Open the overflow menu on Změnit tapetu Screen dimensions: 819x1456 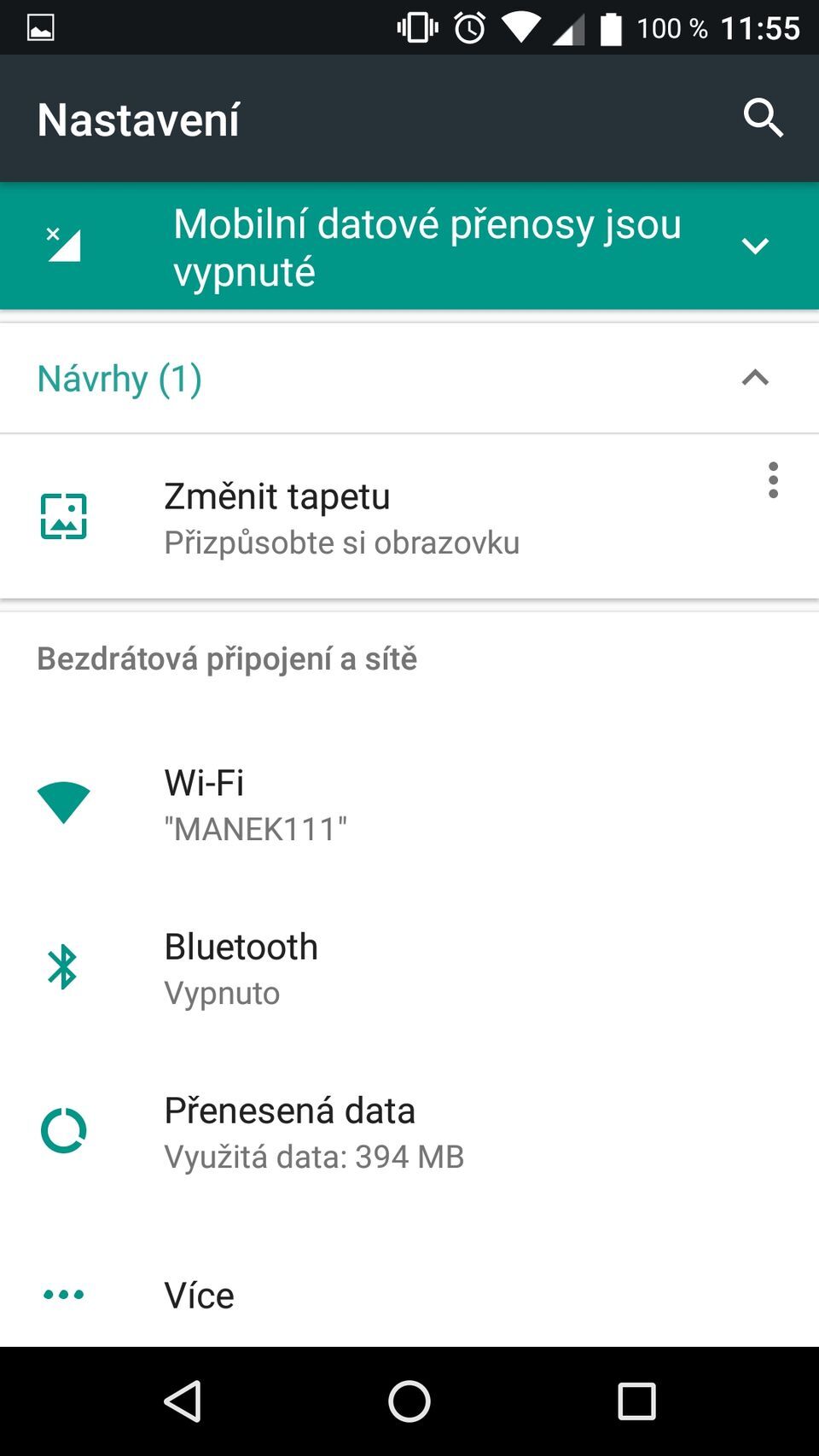tap(773, 480)
